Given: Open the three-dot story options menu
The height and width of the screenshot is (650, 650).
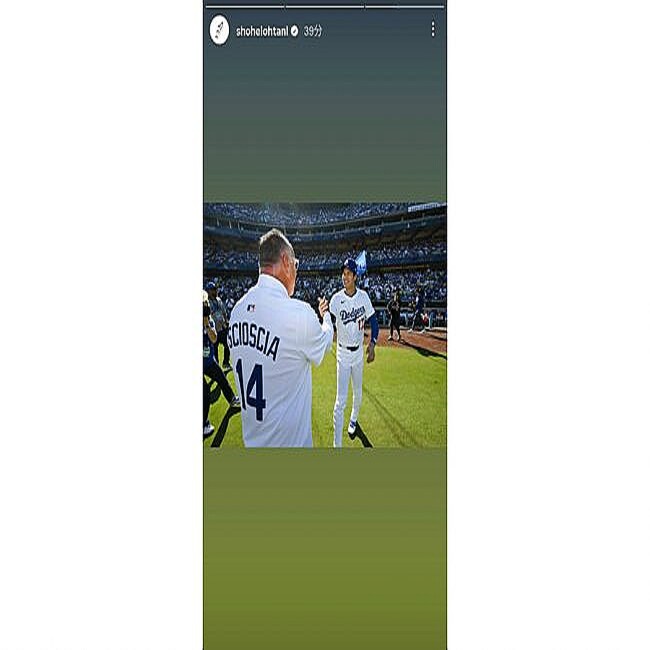Looking at the screenshot, I should pyautogui.click(x=432, y=30).
